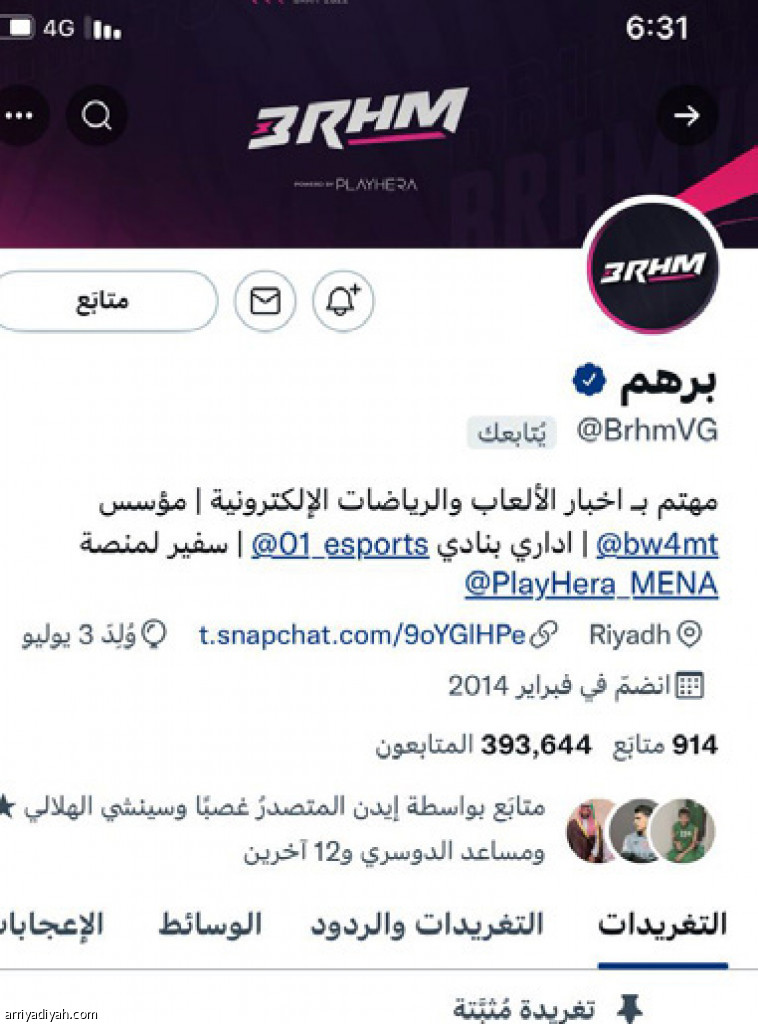Tap the arrow icon in the header
Screen dimensions: 758x1024
tap(686, 116)
